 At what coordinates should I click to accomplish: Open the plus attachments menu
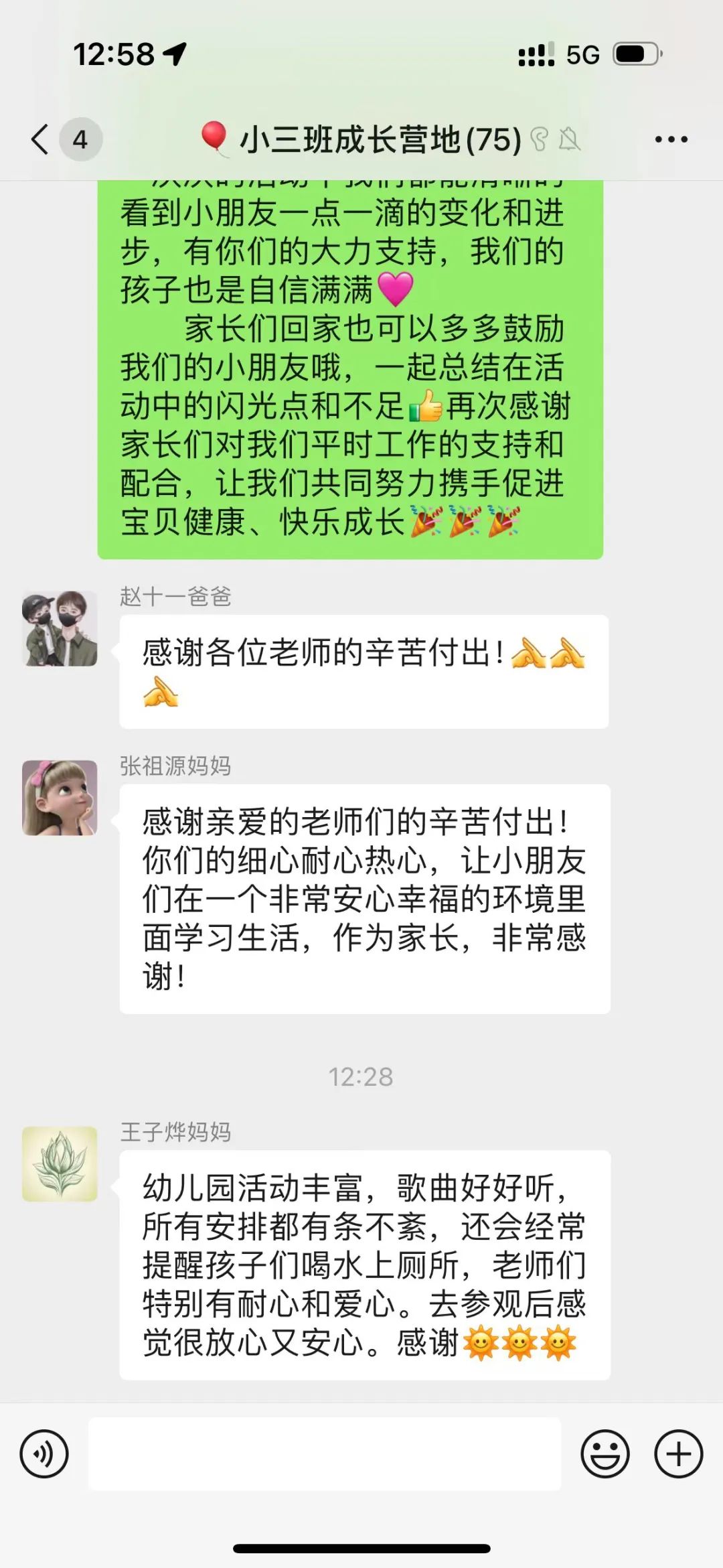coord(678,1454)
